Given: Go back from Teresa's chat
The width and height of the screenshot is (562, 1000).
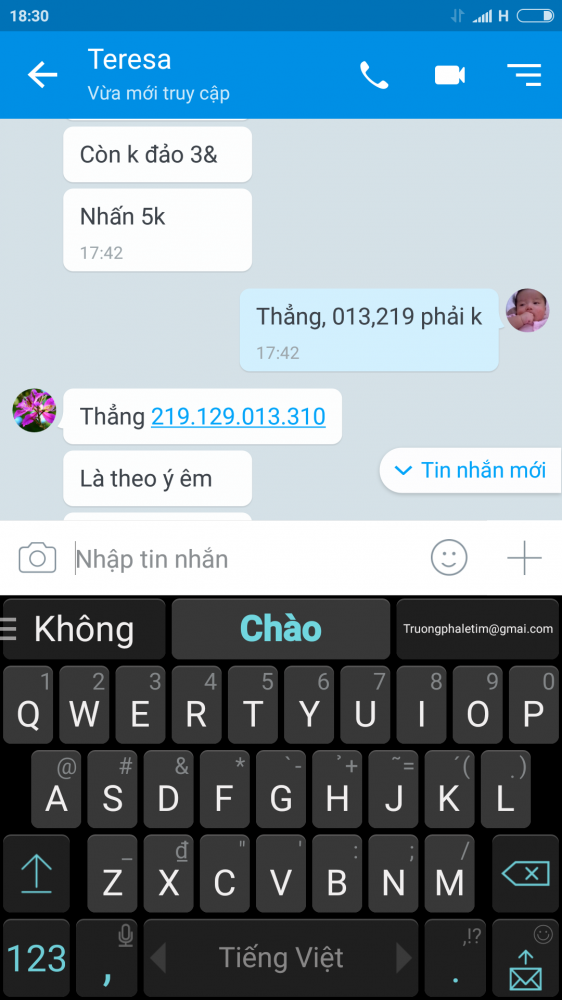Looking at the screenshot, I should (x=43, y=75).
